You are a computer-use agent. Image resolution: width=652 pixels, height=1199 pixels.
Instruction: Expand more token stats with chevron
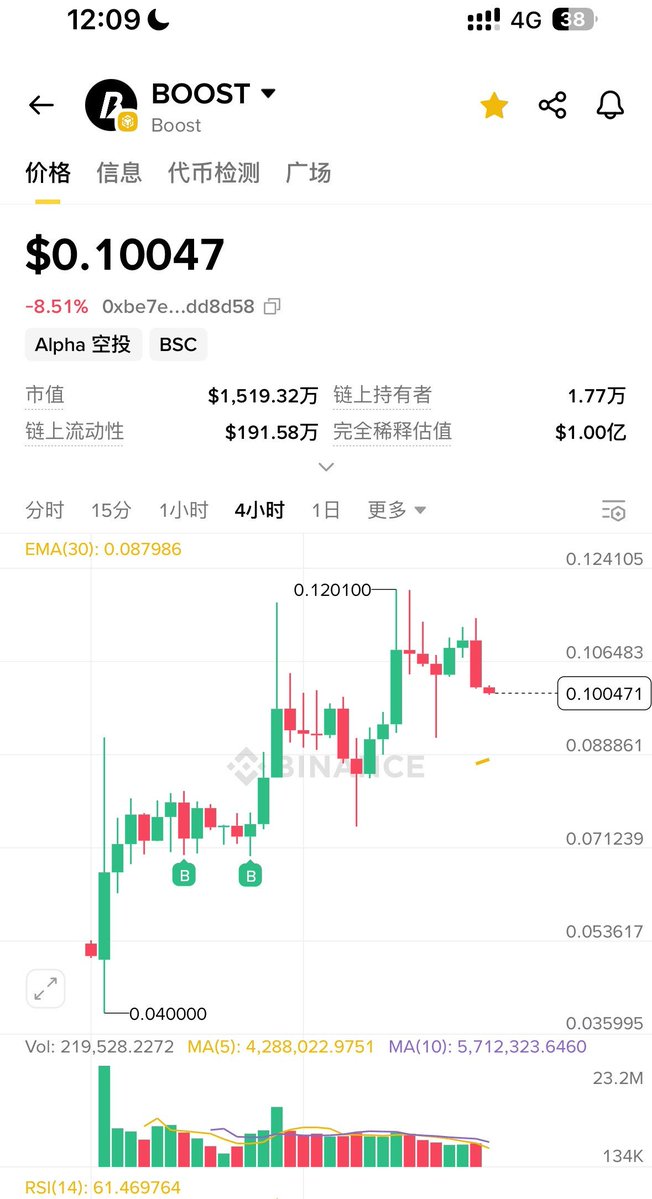point(326,467)
